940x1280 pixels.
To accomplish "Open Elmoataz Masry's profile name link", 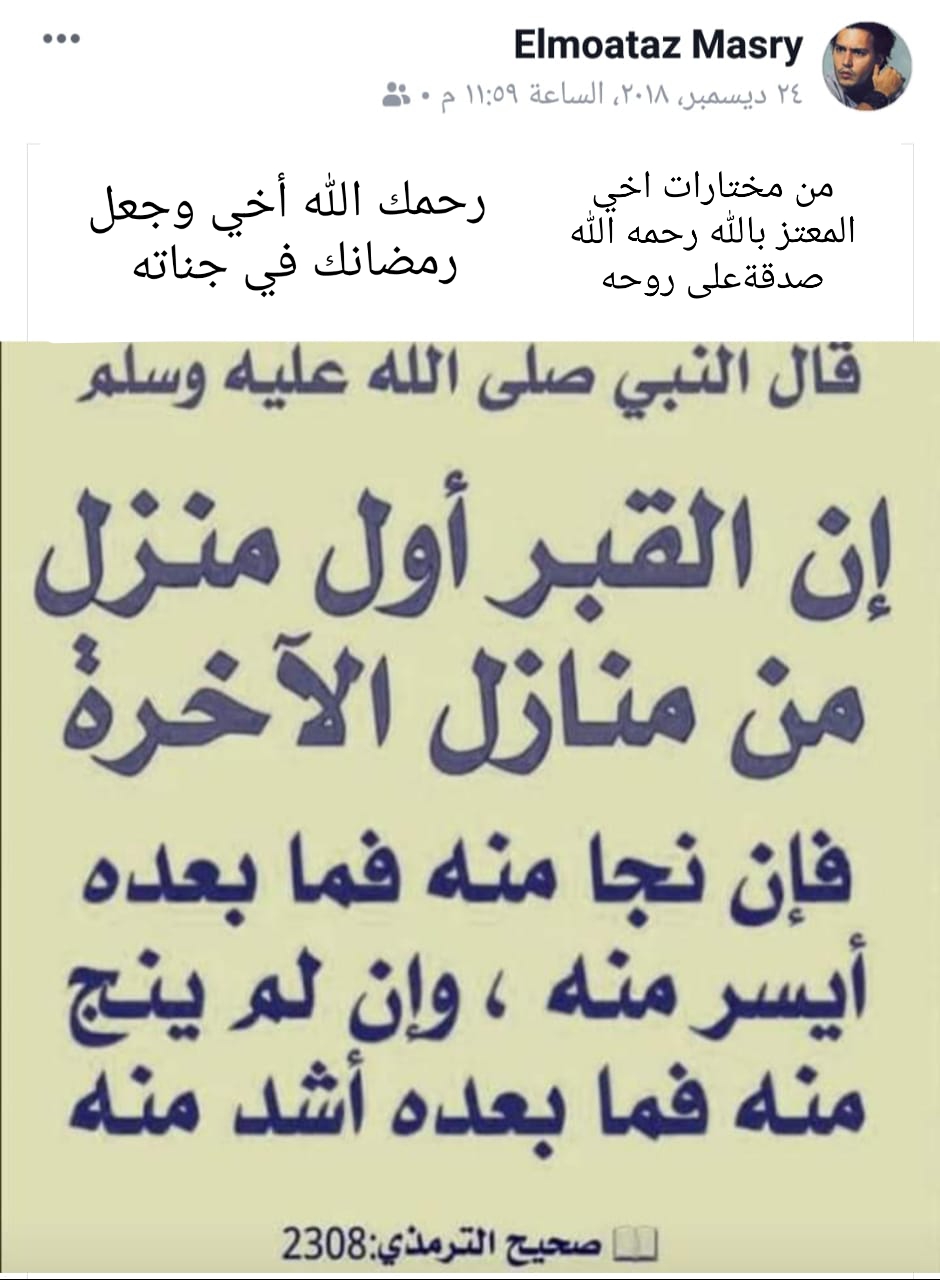I will 658,45.
